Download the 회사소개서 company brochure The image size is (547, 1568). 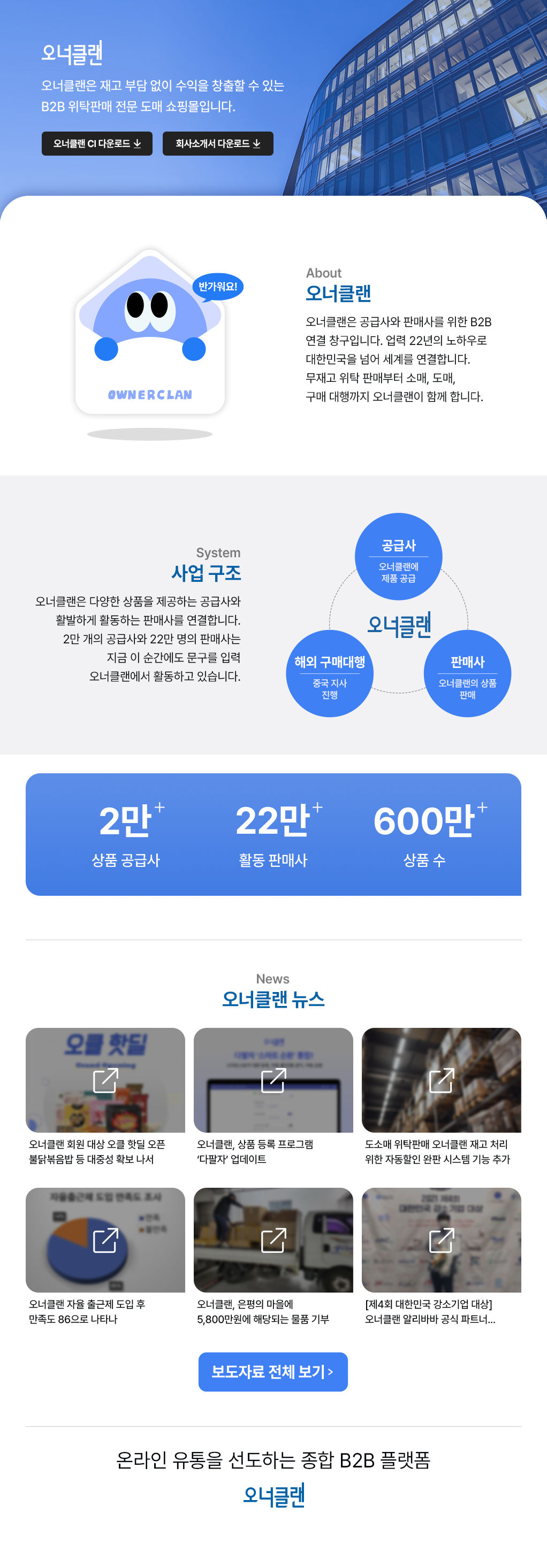pyautogui.click(x=217, y=144)
